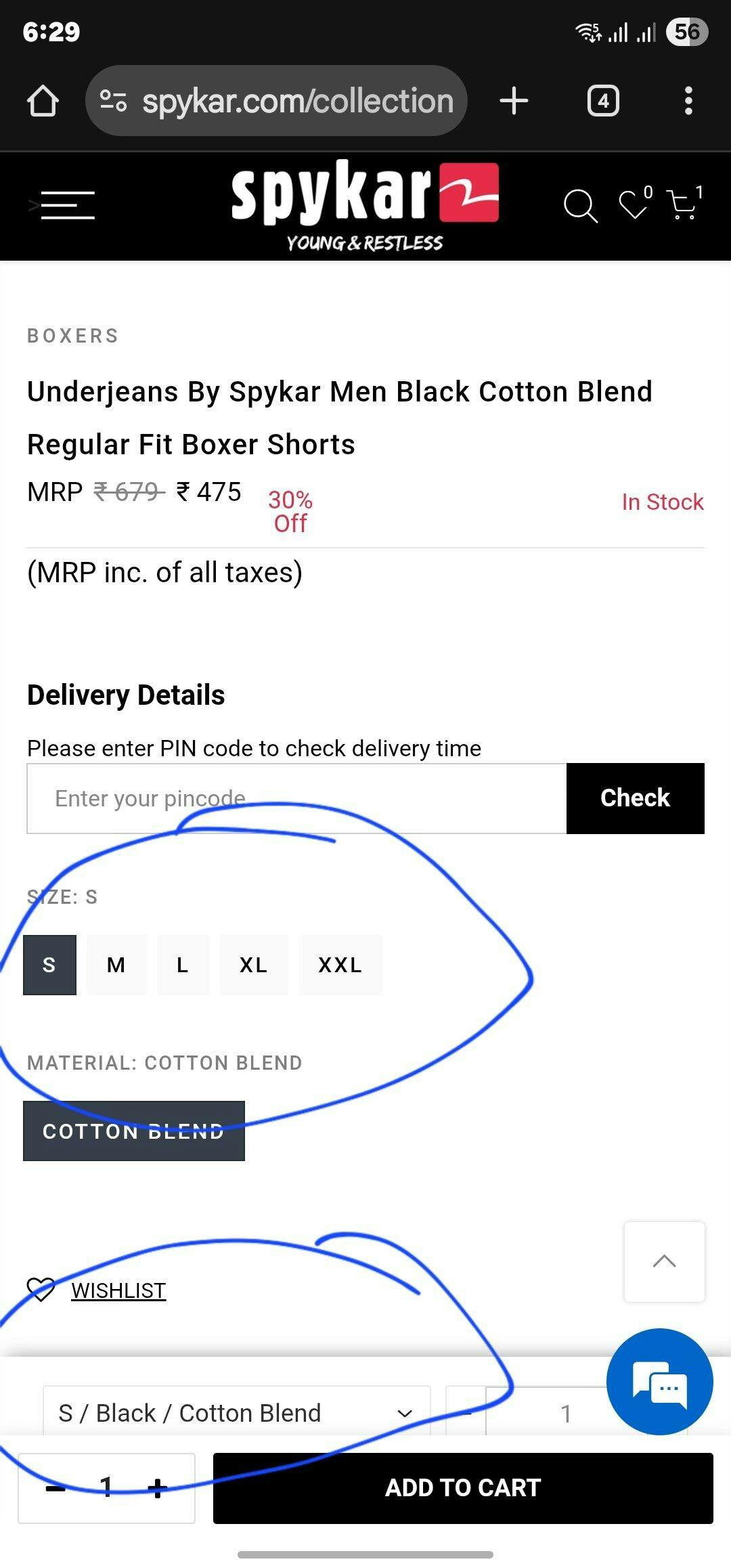Increase quantity with the plus button

click(157, 1488)
